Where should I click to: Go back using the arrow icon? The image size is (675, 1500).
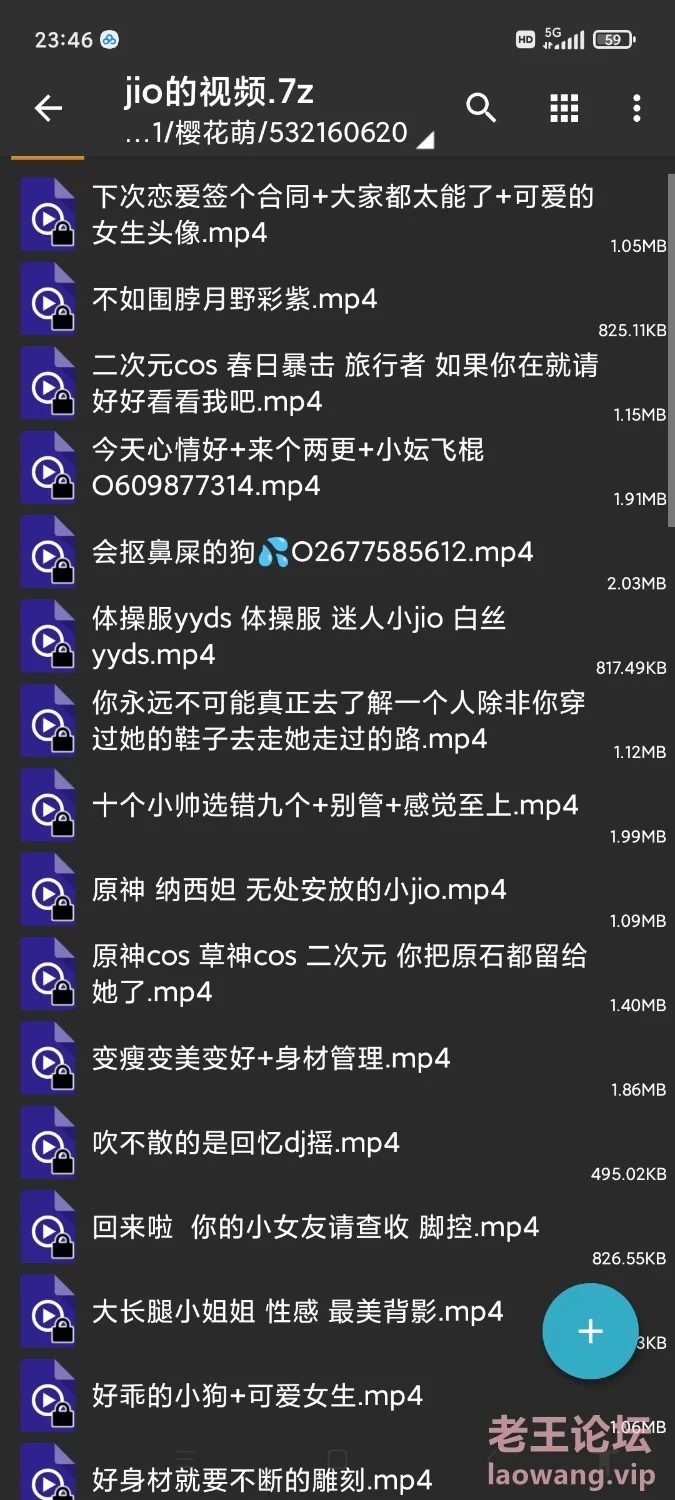click(x=48, y=108)
